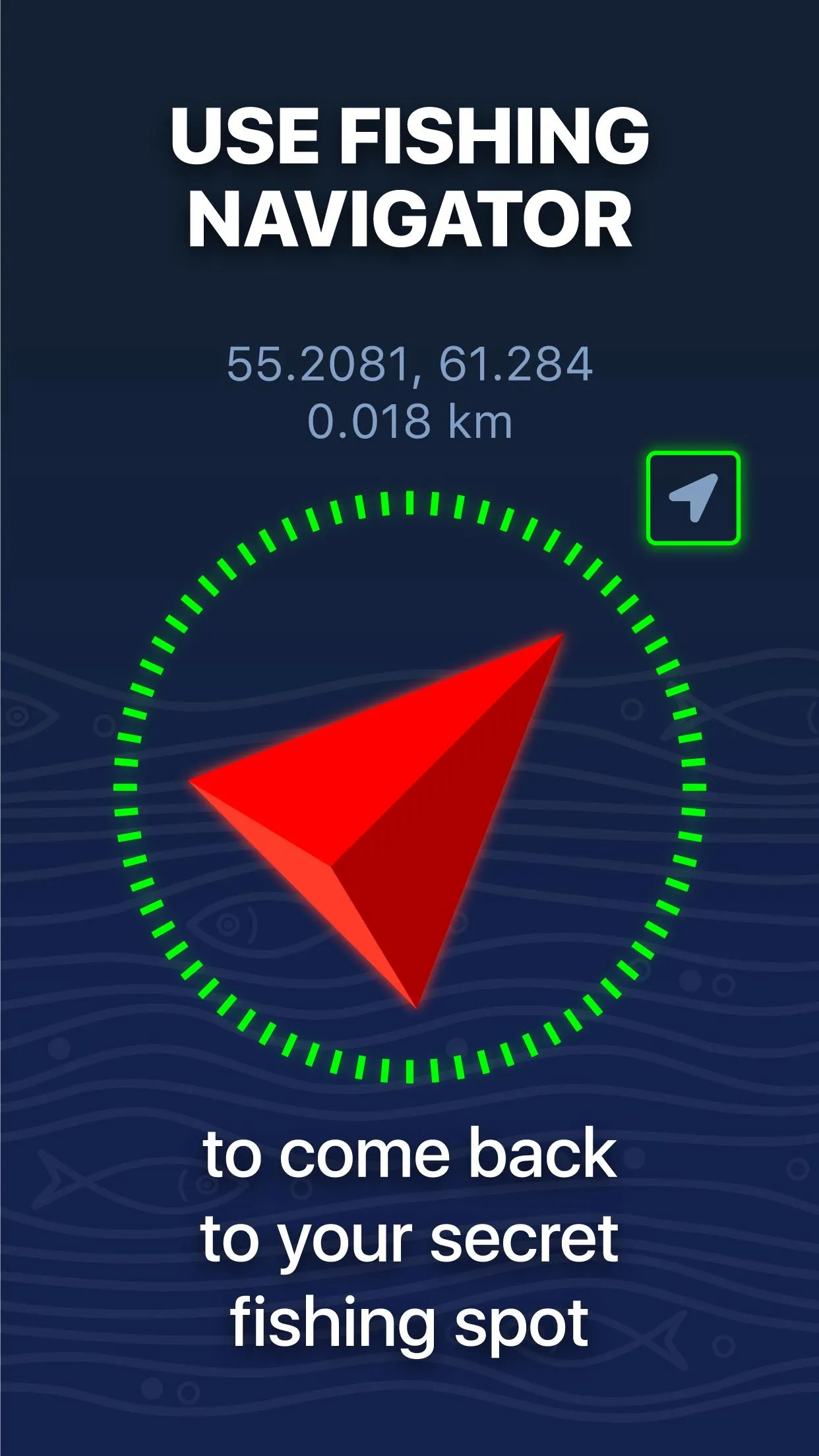Enable live tracking via the arrow button
This screenshot has width=819, height=1456.
pyautogui.click(x=694, y=499)
